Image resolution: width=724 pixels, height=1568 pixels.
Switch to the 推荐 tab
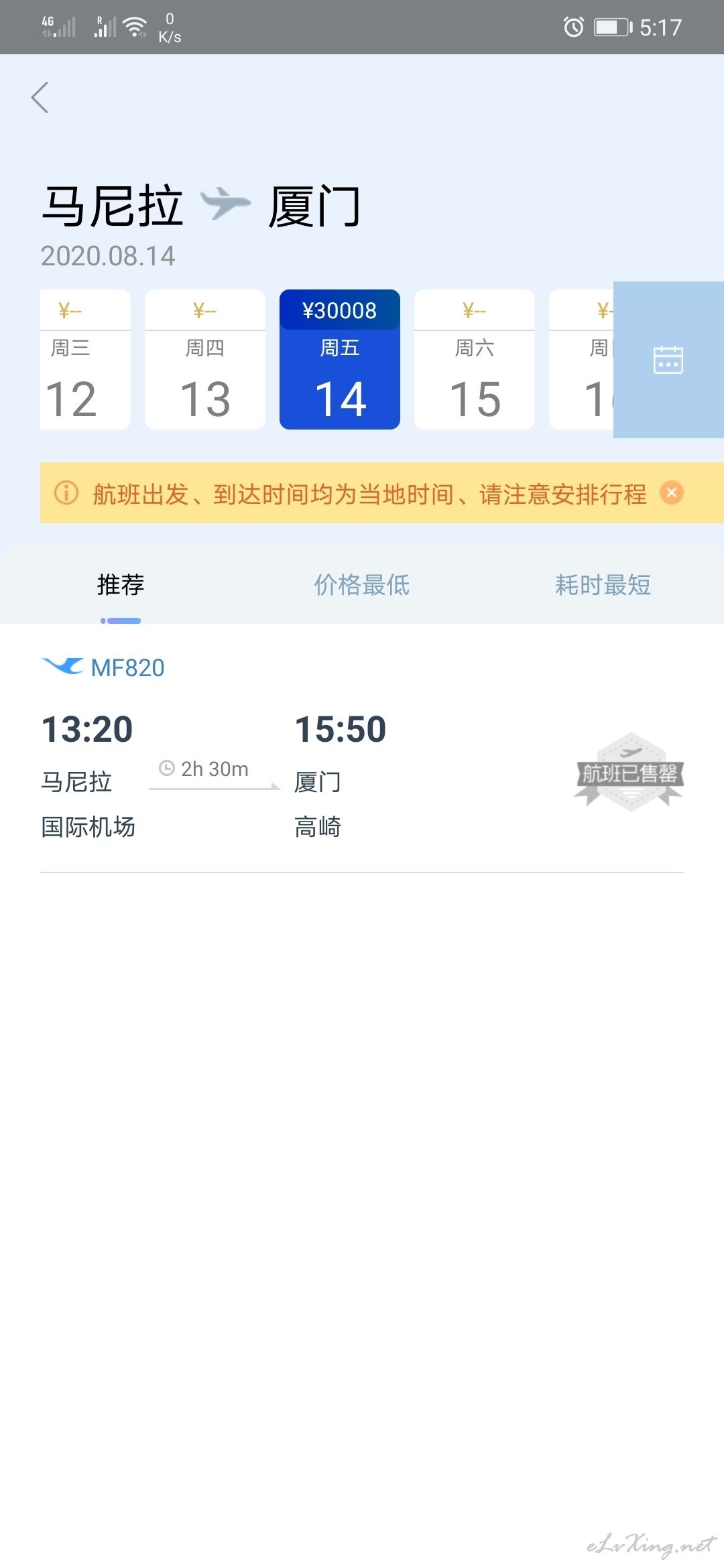pyautogui.click(x=121, y=585)
